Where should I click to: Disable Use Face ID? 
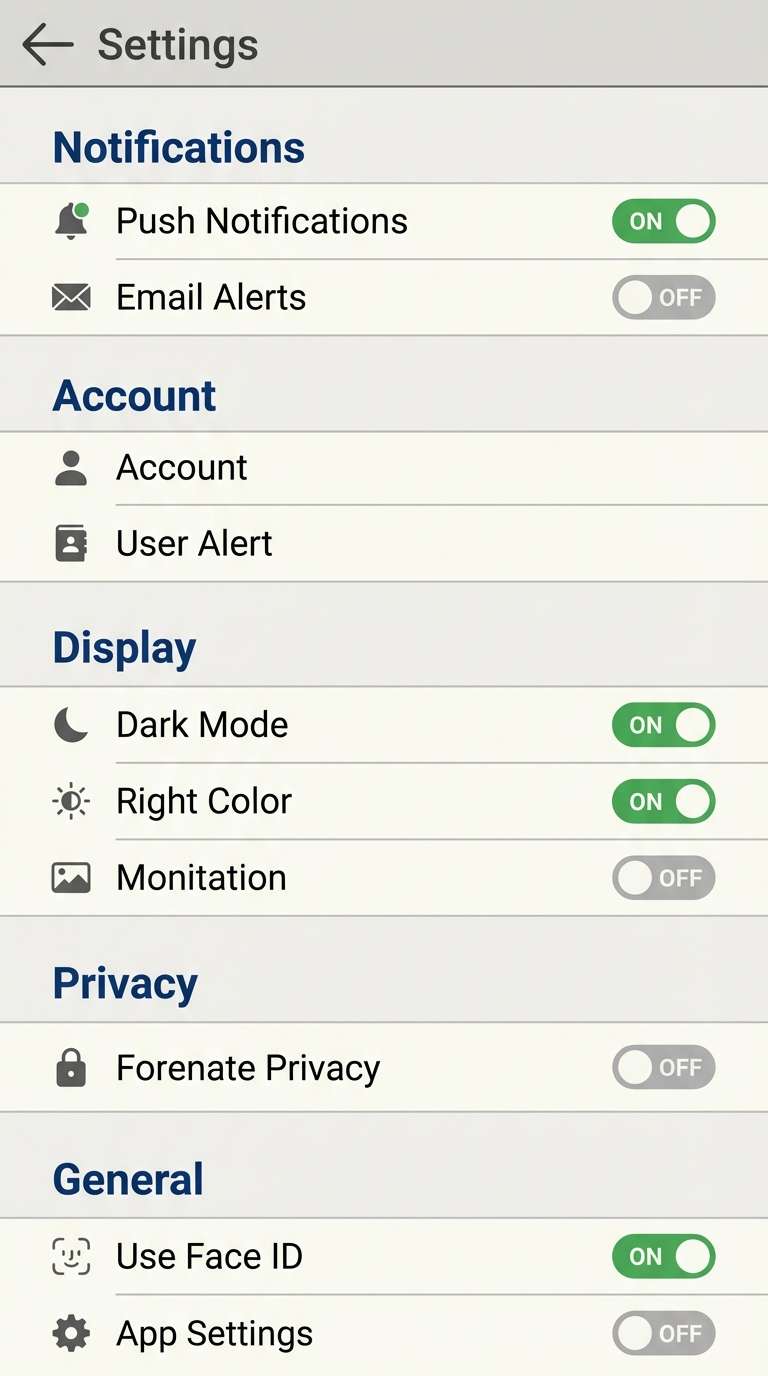[x=663, y=1257]
